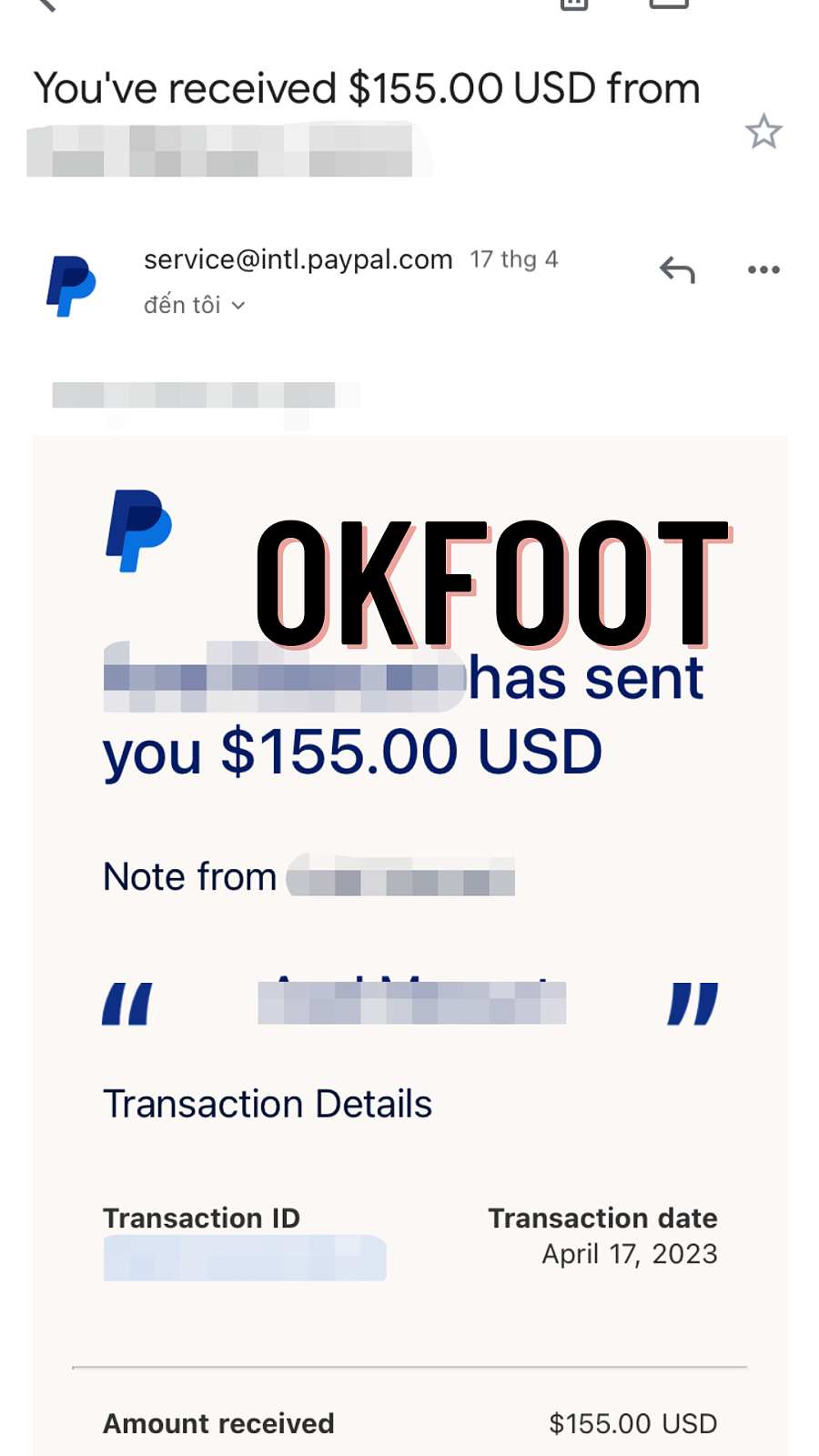Open the PayPal sender avatar

click(x=71, y=286)
